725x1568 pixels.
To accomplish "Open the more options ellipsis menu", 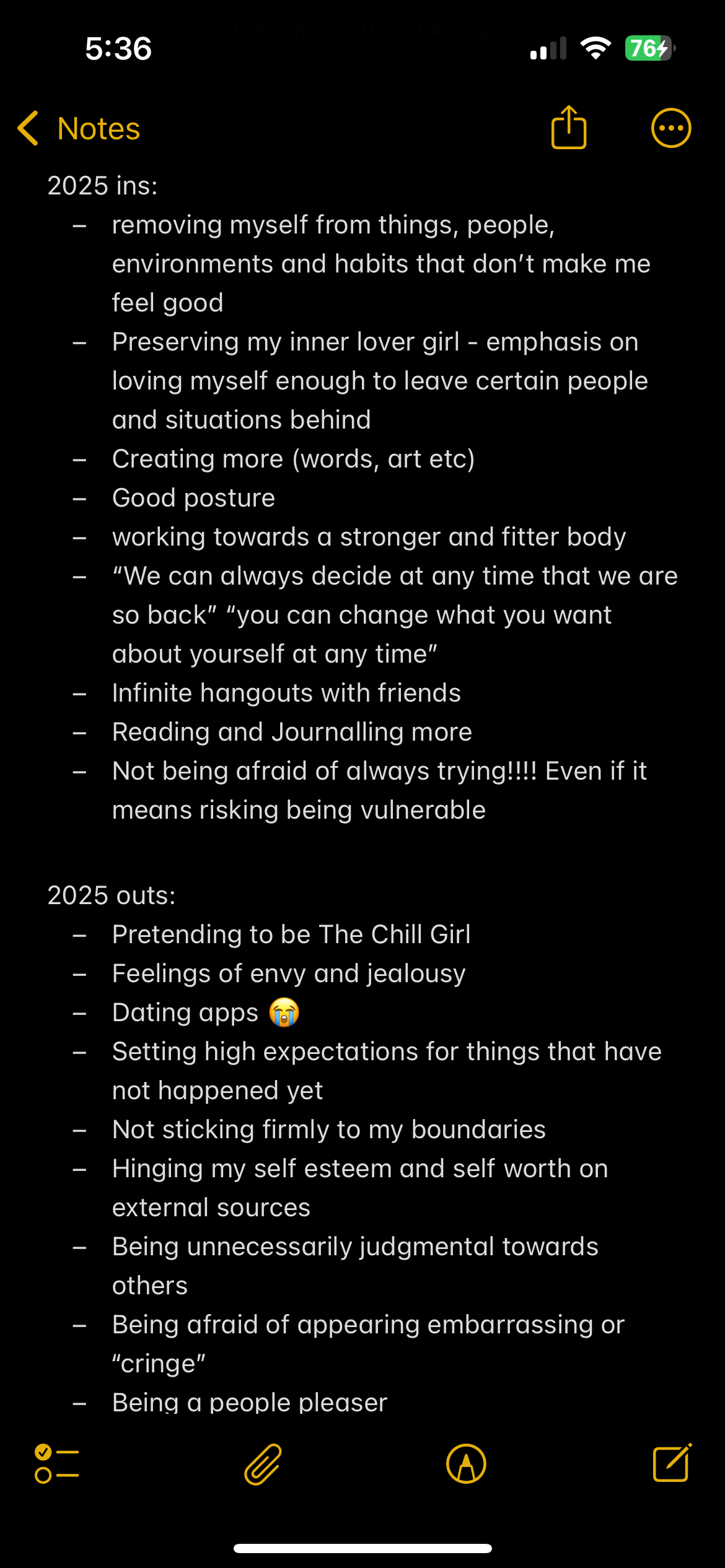I will click(670, 128).
